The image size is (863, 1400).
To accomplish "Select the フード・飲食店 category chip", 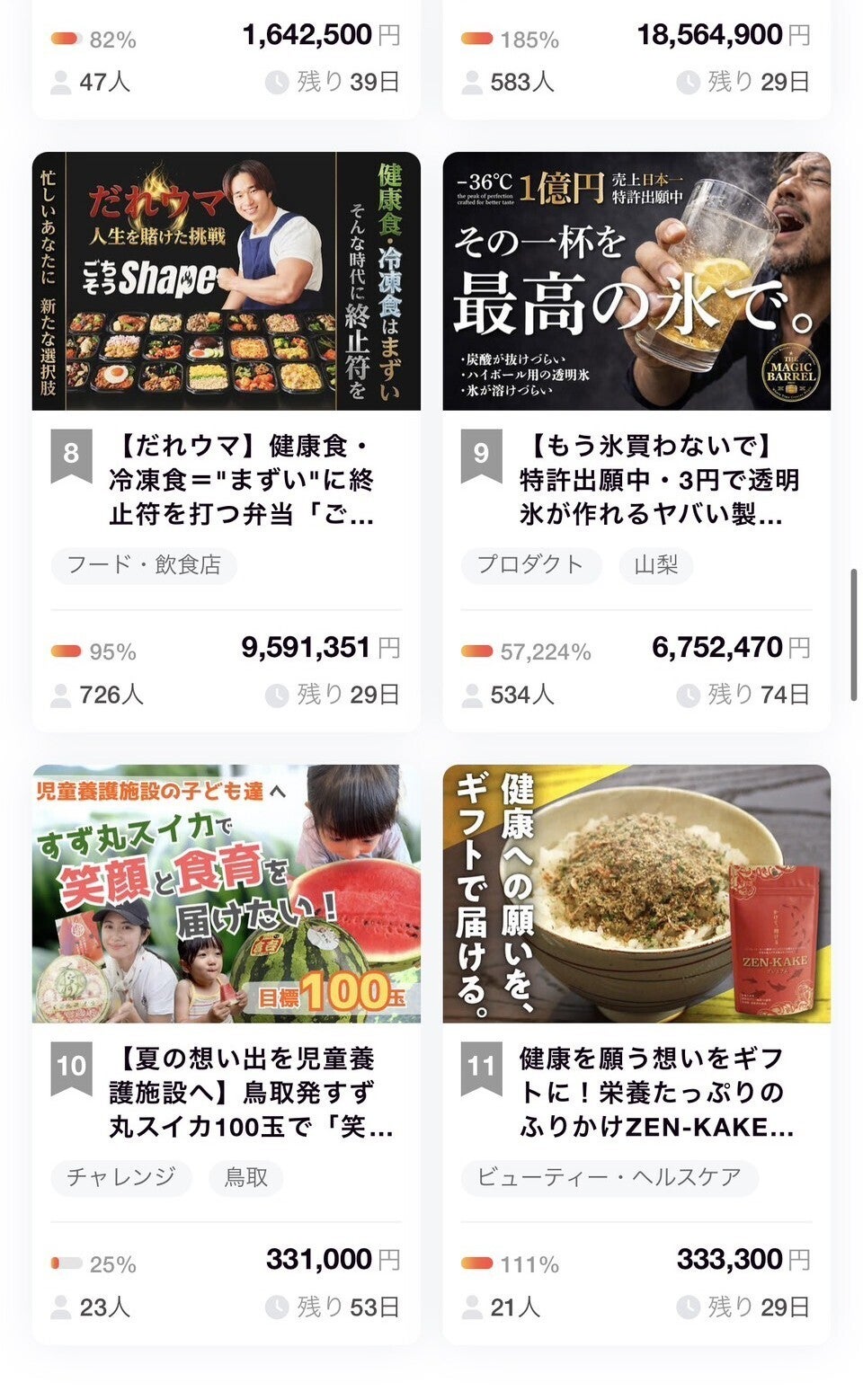I will coord(144,565).
